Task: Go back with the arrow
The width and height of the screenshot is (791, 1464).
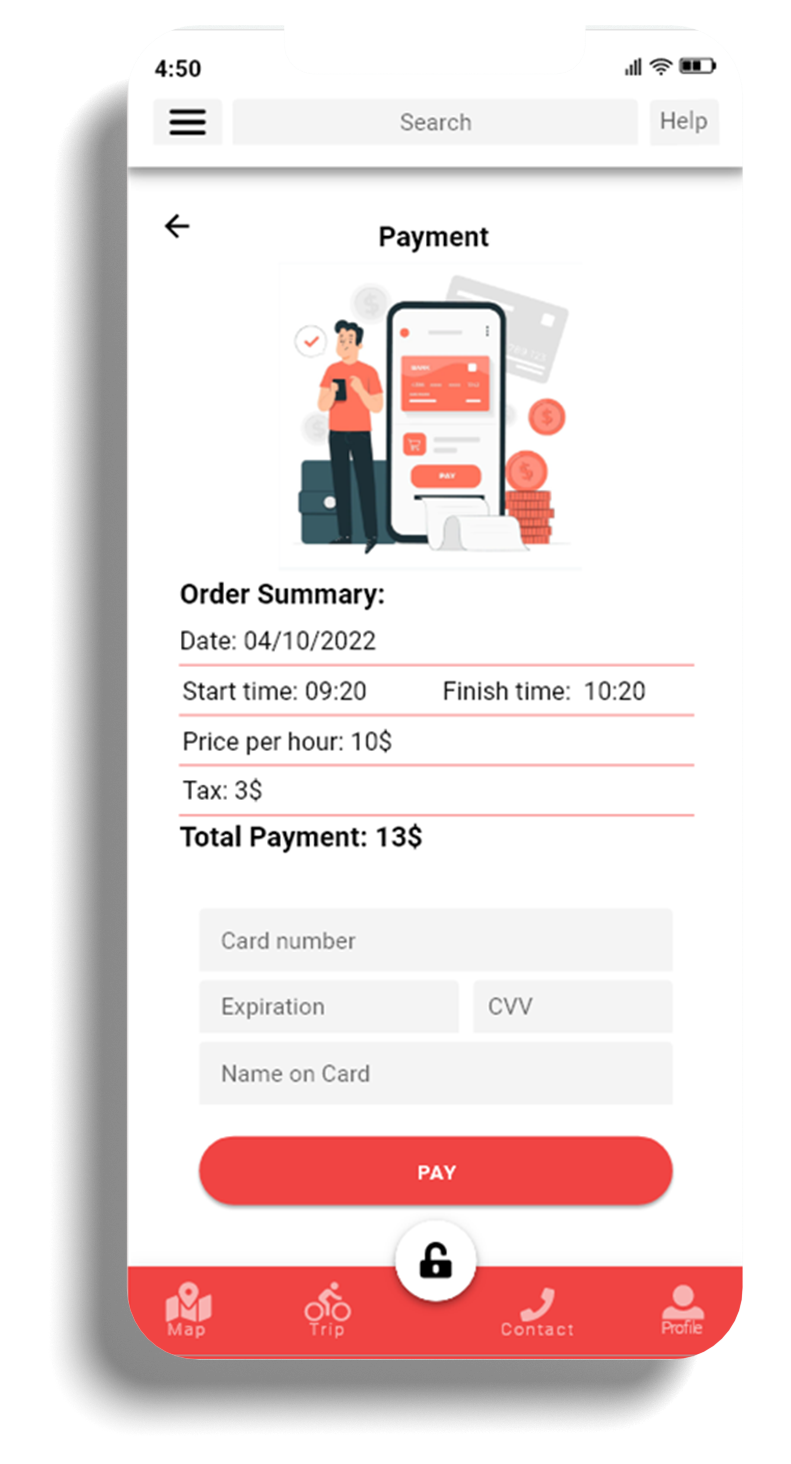Action: tap(177, 227)
